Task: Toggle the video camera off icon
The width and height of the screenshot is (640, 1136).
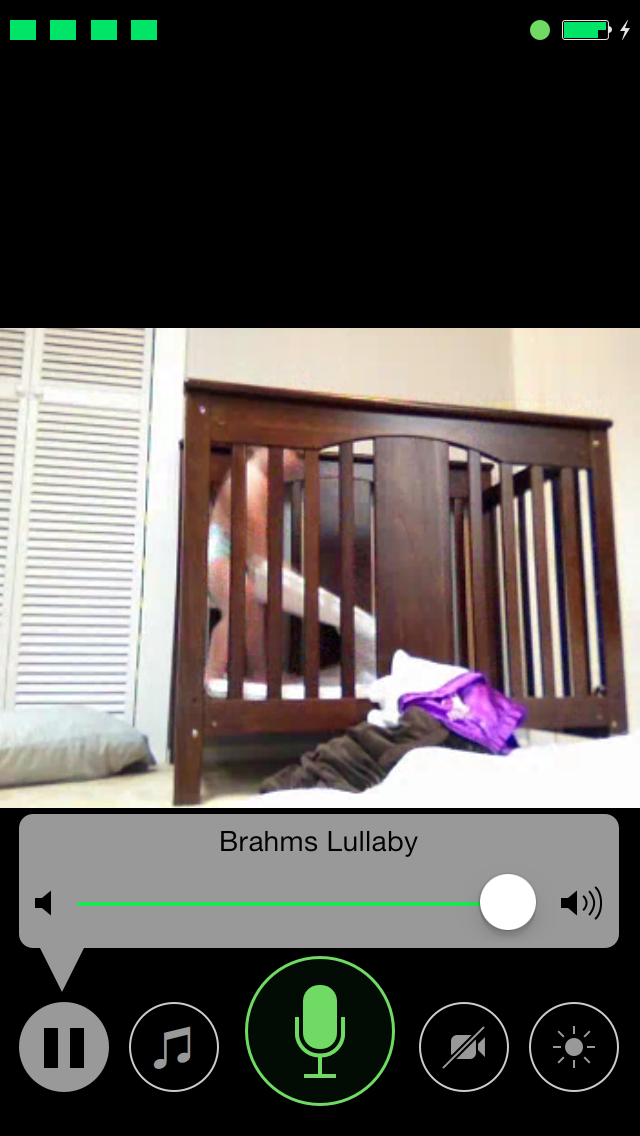Action: 464,1047
